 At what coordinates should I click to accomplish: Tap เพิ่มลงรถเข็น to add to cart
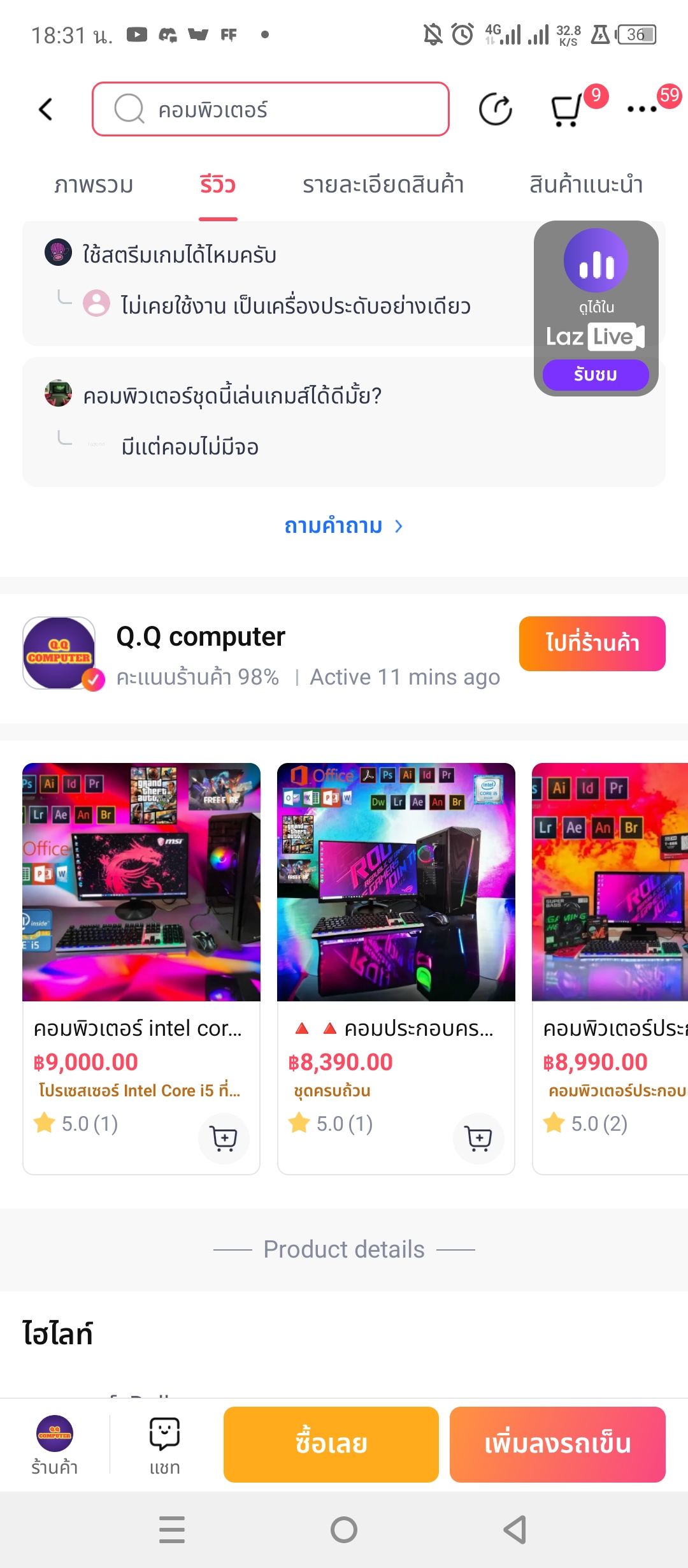point(557,1444)
